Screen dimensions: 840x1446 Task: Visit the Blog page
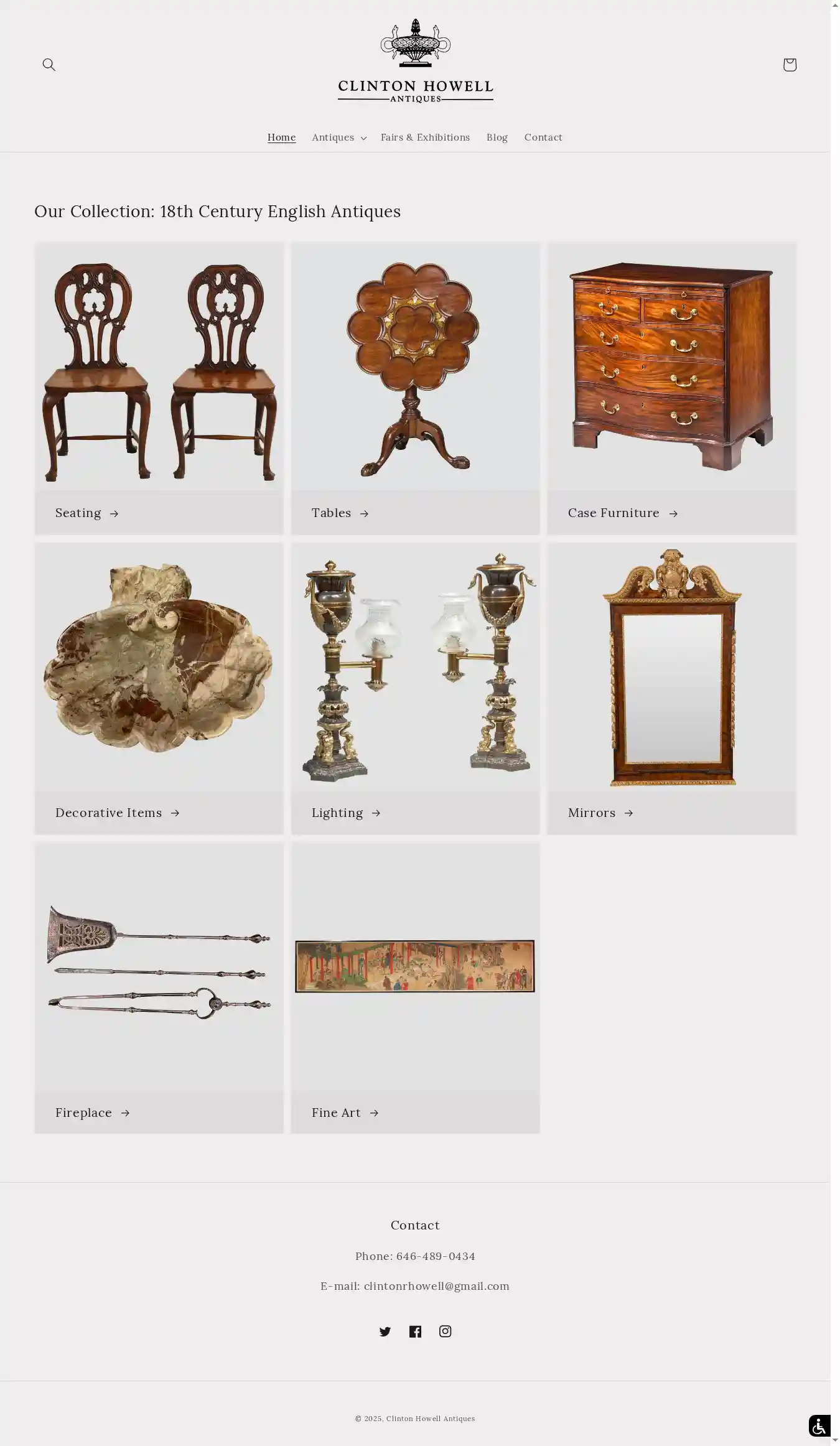(497, 138)
